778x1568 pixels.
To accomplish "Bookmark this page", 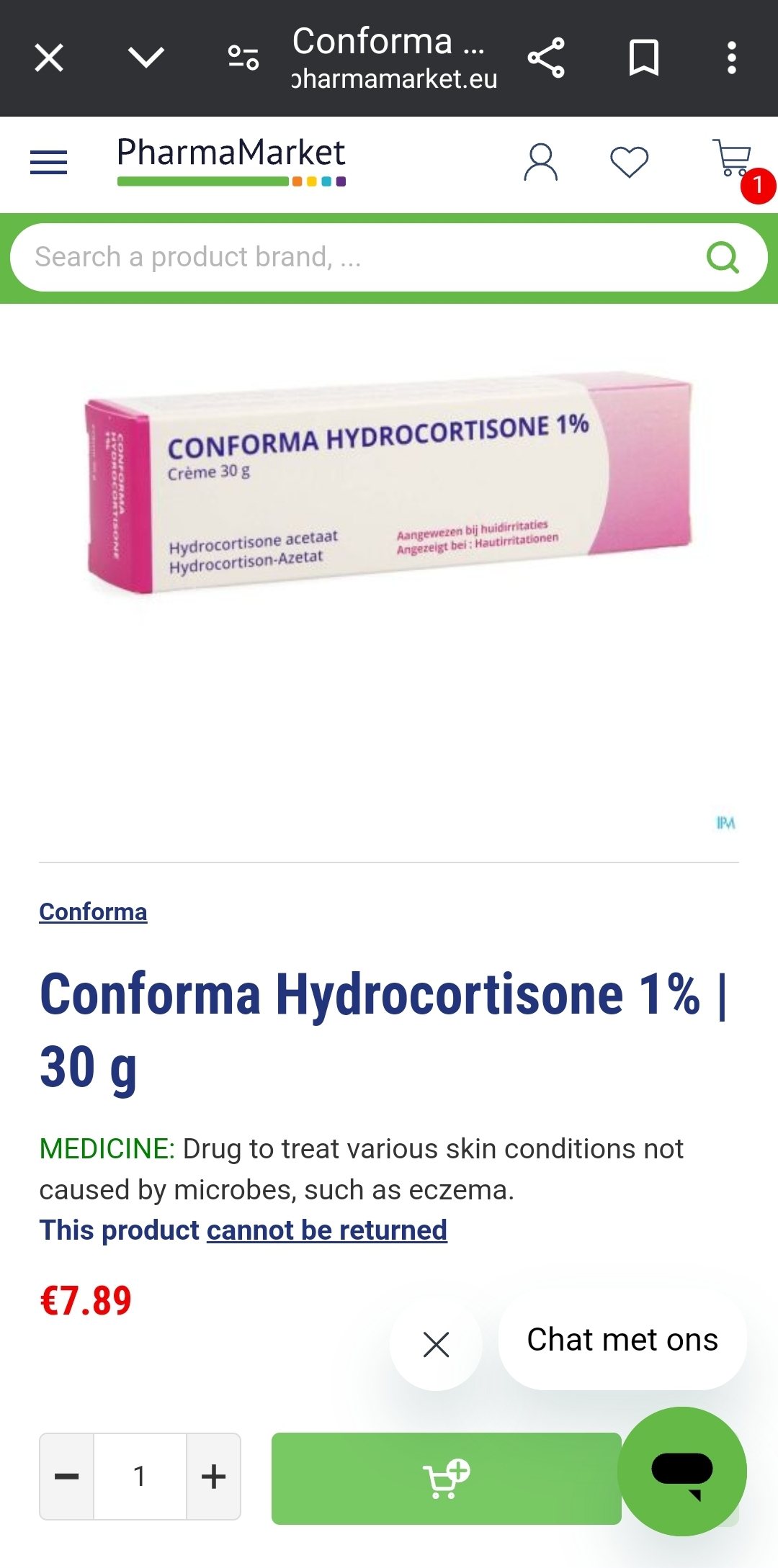I will pyautogui.click(x=643, y=58).
